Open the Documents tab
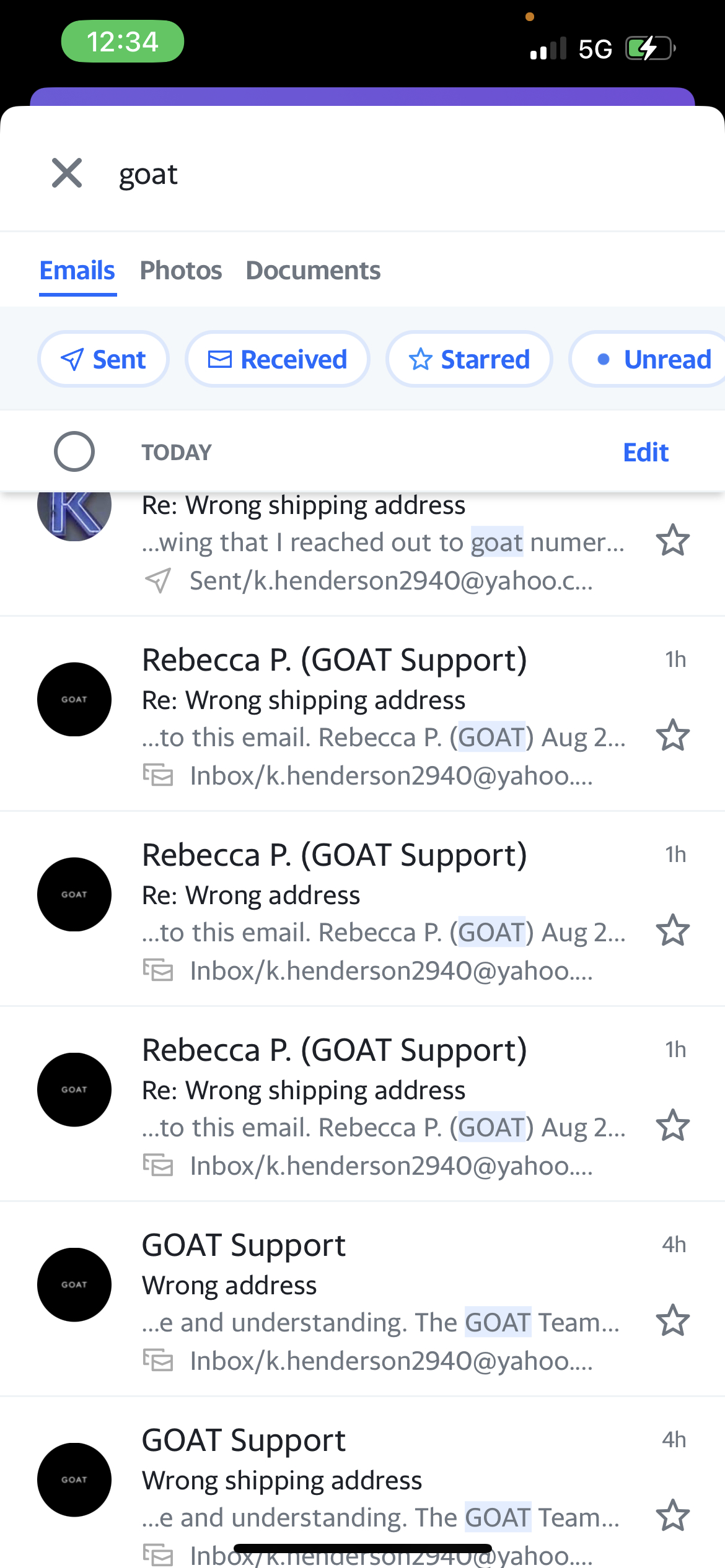The image size is (725, 1568). (x=313, y=270)
